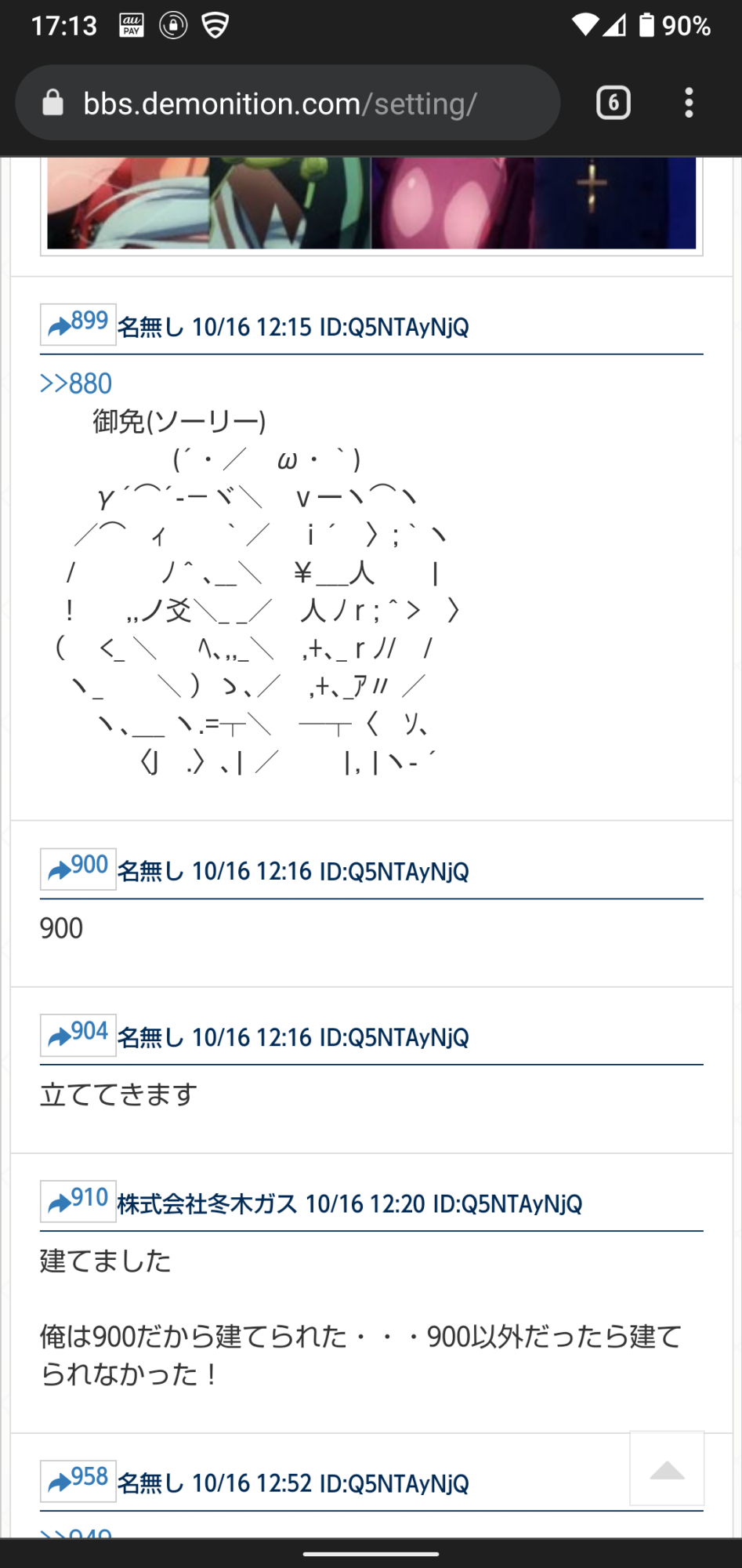Open the image above post 899
Screen dimensions: 742x1568
pos(371,203)
